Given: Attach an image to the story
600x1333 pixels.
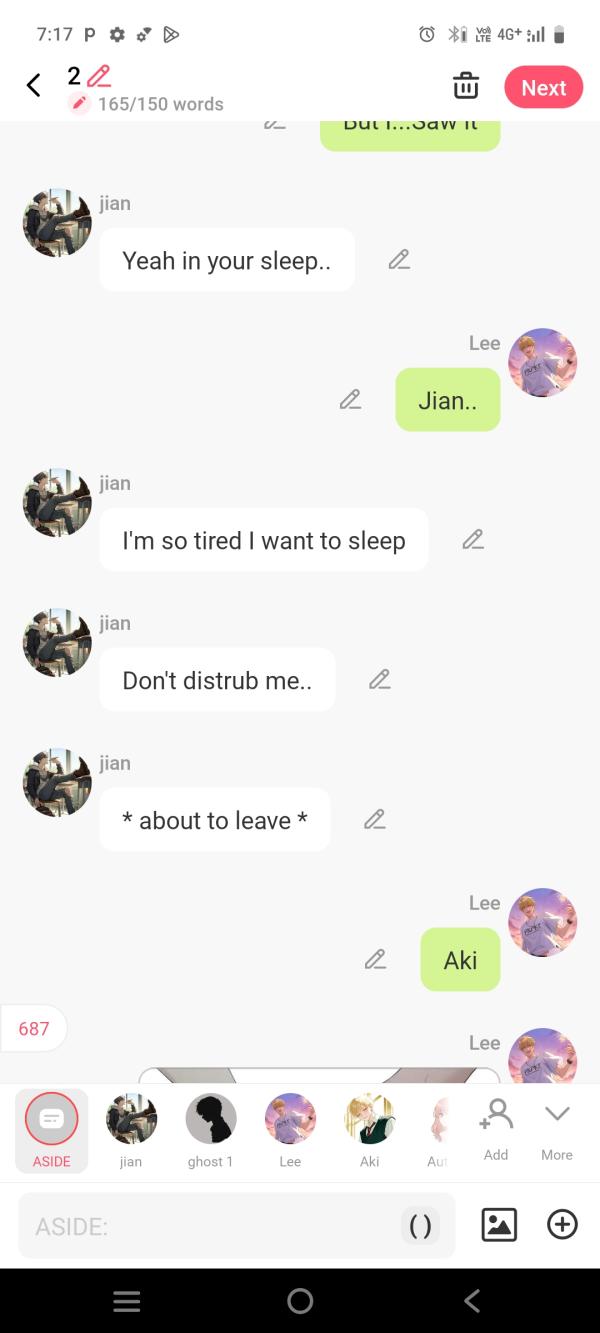Looking at the screenshot, I should coord(499,1225).
